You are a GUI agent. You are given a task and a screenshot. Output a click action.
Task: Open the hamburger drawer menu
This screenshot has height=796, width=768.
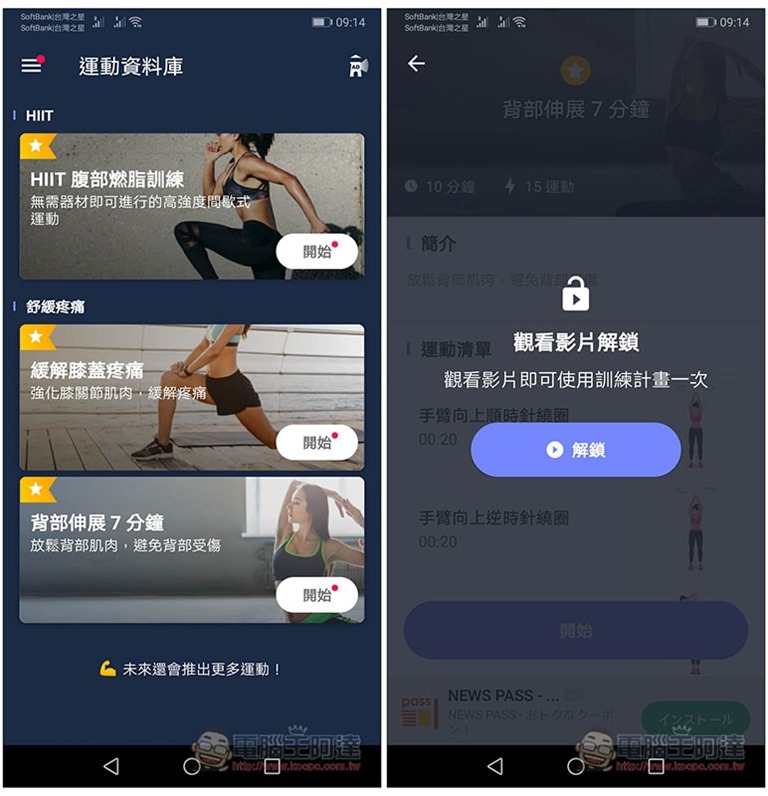tap(32, 66)
